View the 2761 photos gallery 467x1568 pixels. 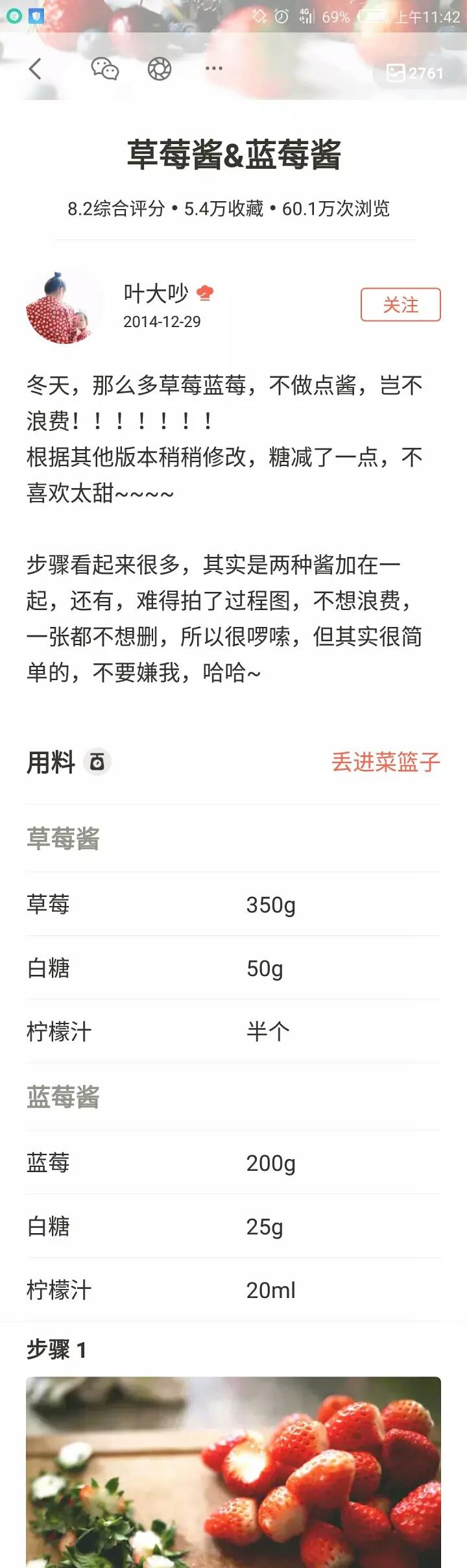pyautogui.click(x=415, y=73)
